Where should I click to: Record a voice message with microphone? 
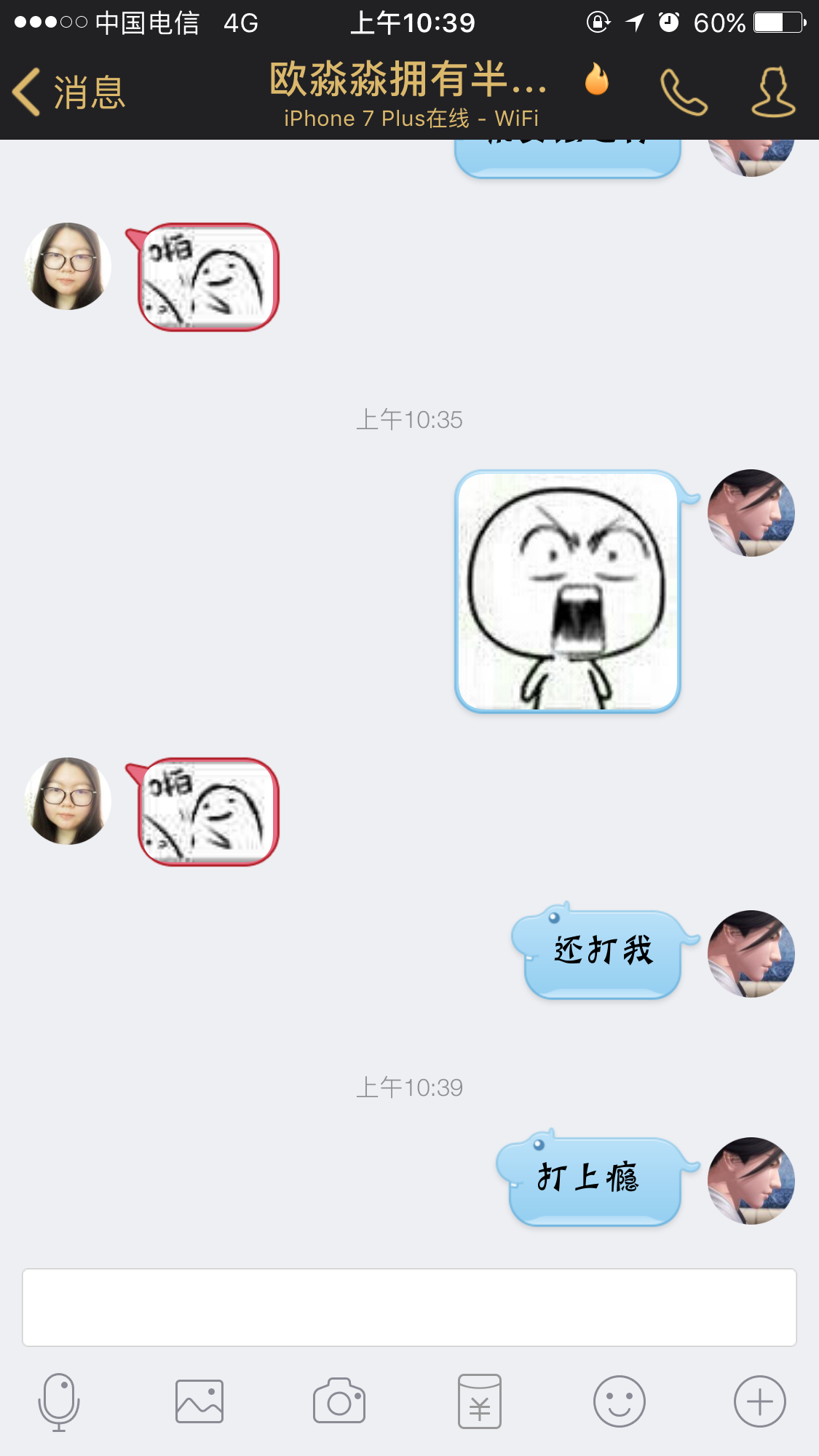59,1401
